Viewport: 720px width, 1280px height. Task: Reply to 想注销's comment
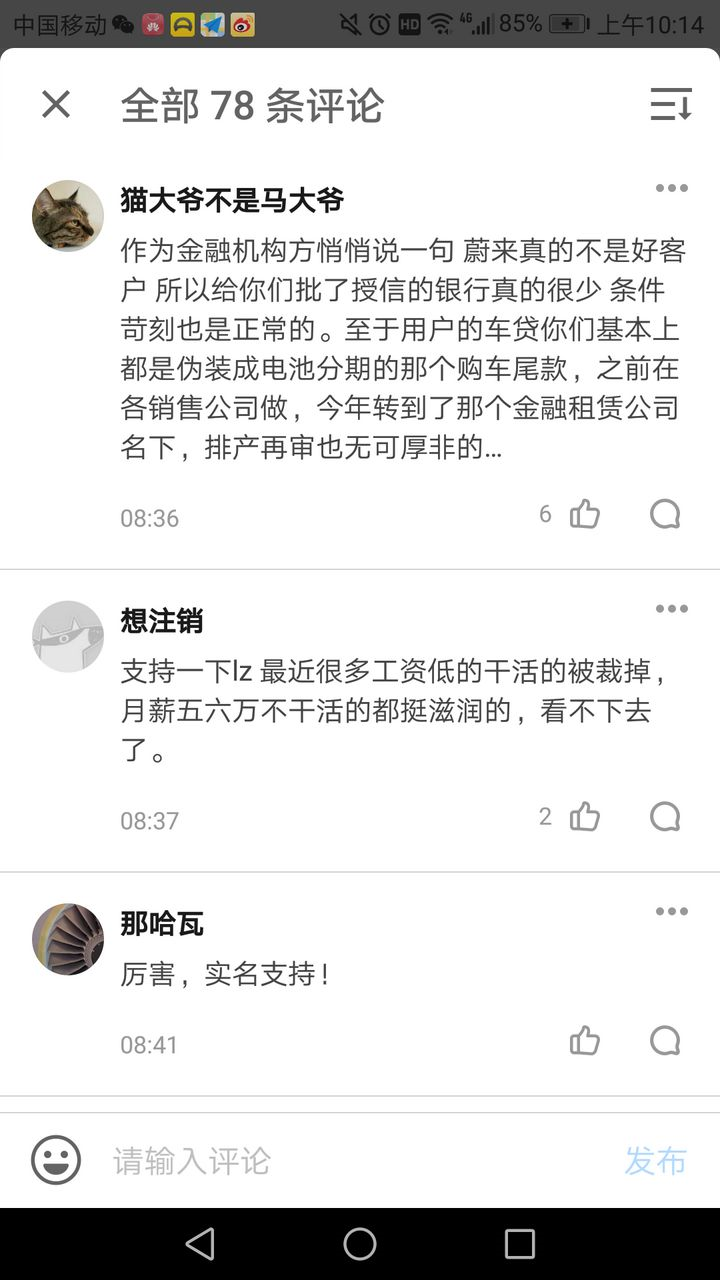665,817
